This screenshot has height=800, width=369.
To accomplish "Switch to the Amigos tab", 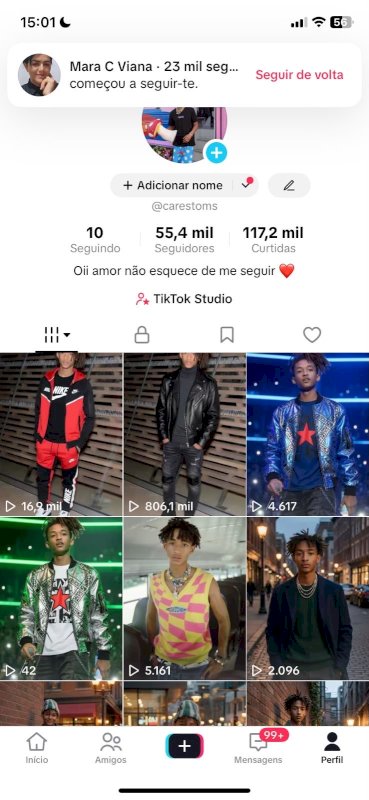I will pos(110,748).
